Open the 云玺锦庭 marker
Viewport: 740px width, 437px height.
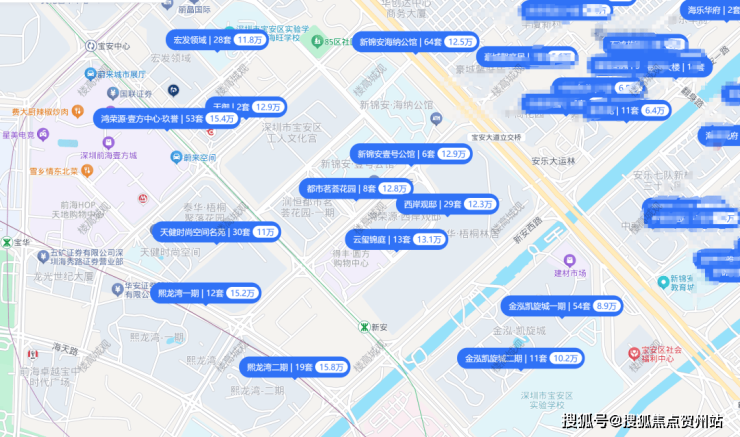[395, 239]
